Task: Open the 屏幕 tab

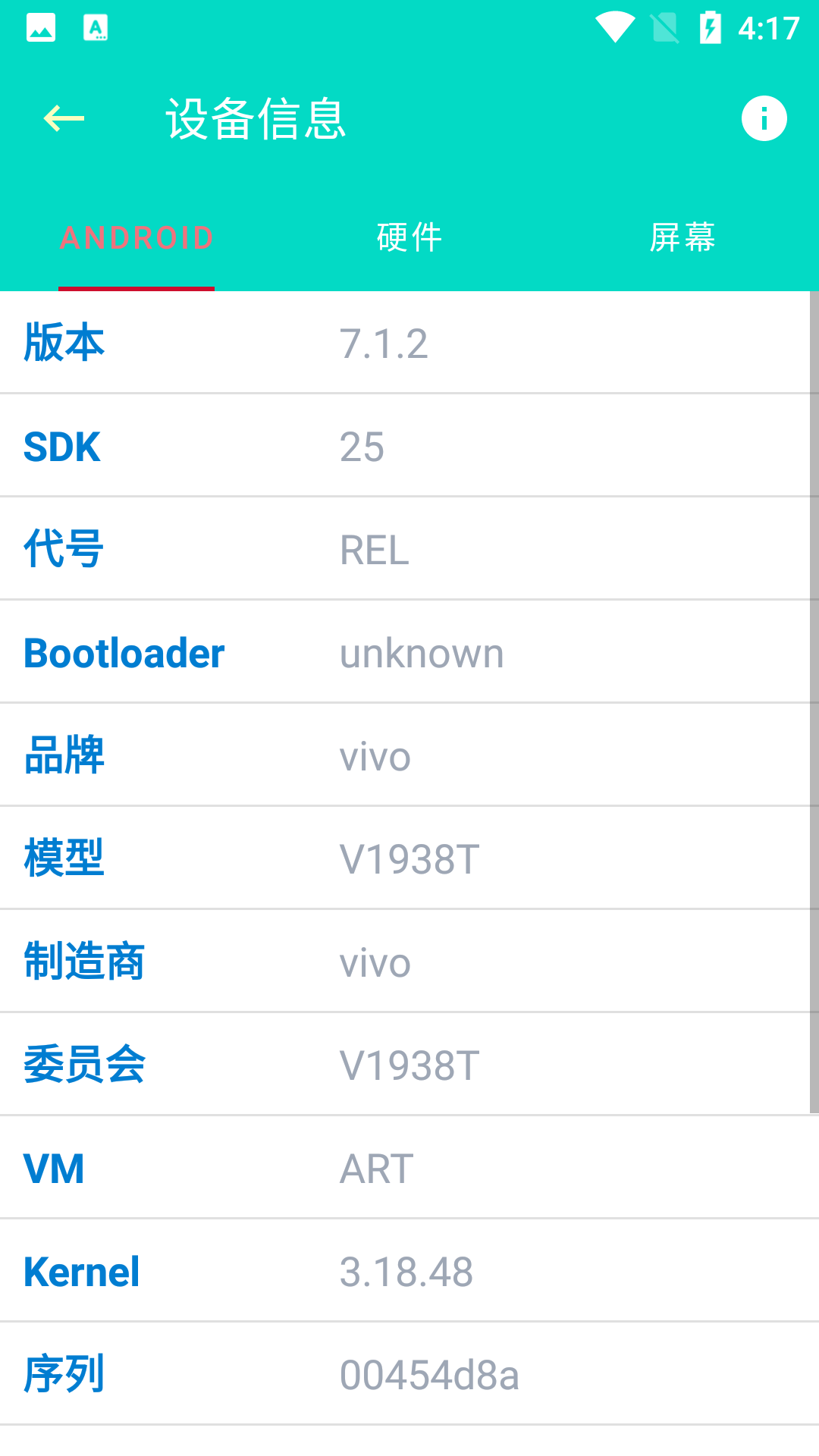Action: tap(682, 236)
